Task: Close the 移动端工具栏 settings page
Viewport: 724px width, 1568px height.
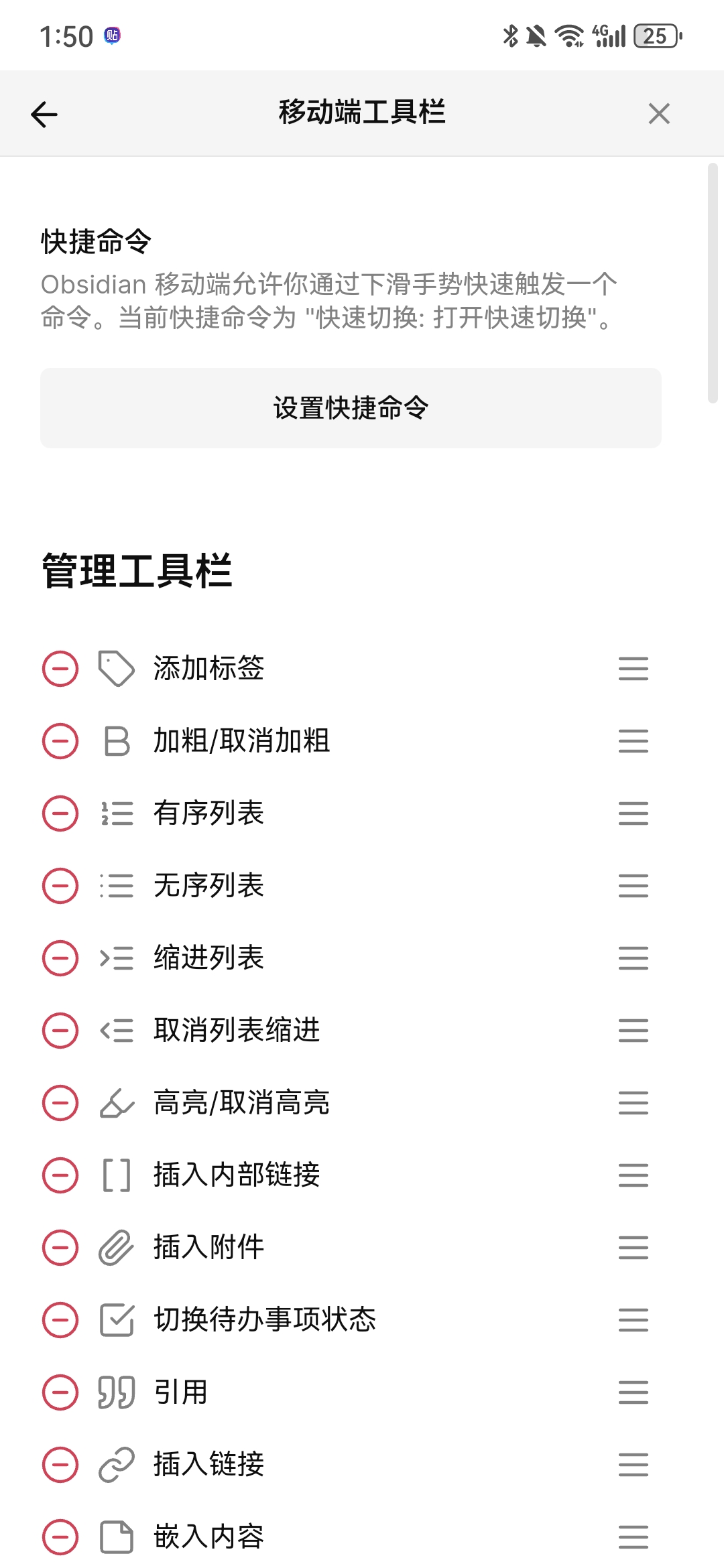Action: (x=659, y=114)
